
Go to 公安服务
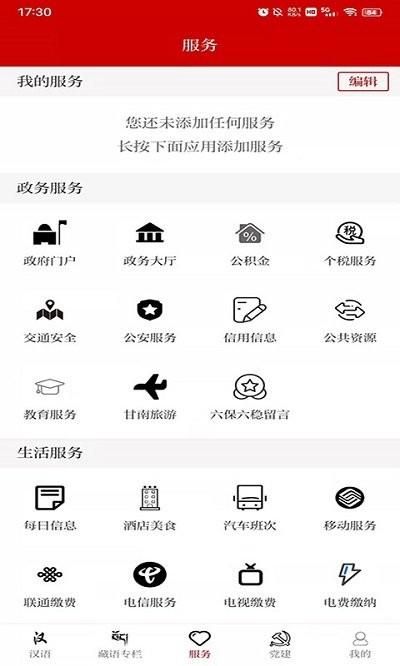[150, 321]
